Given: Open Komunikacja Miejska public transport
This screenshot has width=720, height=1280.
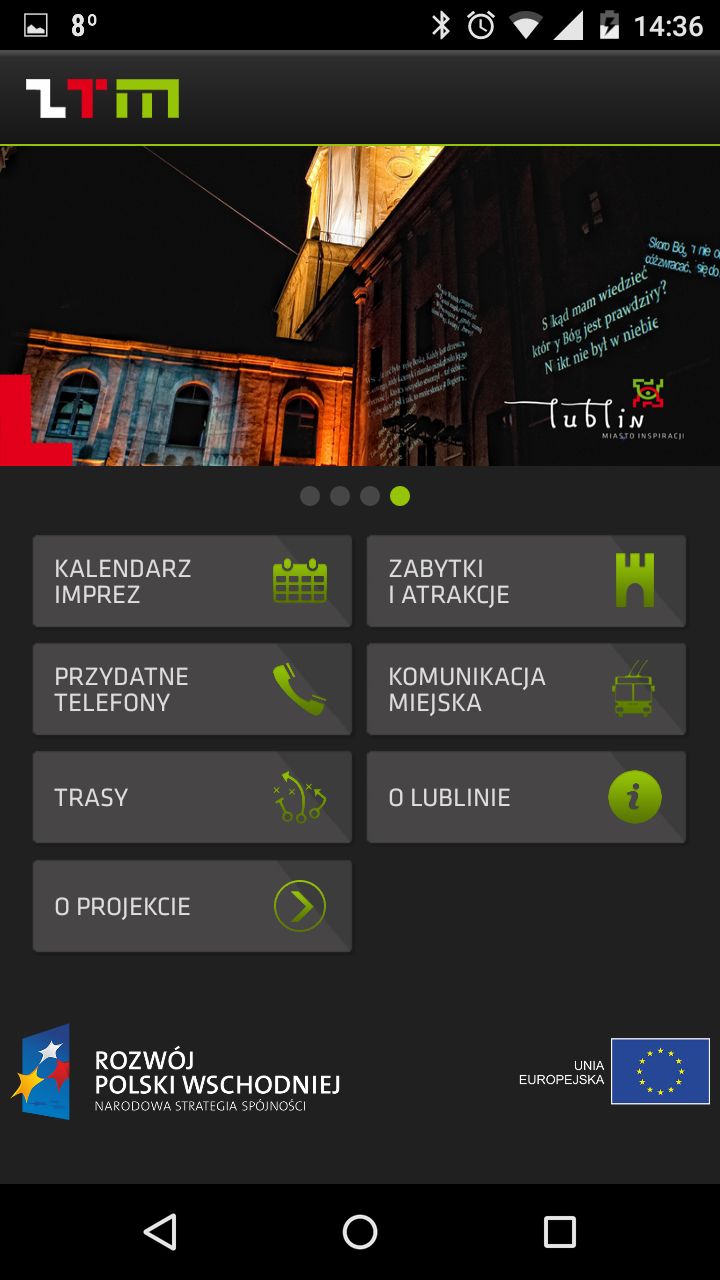Looking at the screenshot, I should point(526,689).
